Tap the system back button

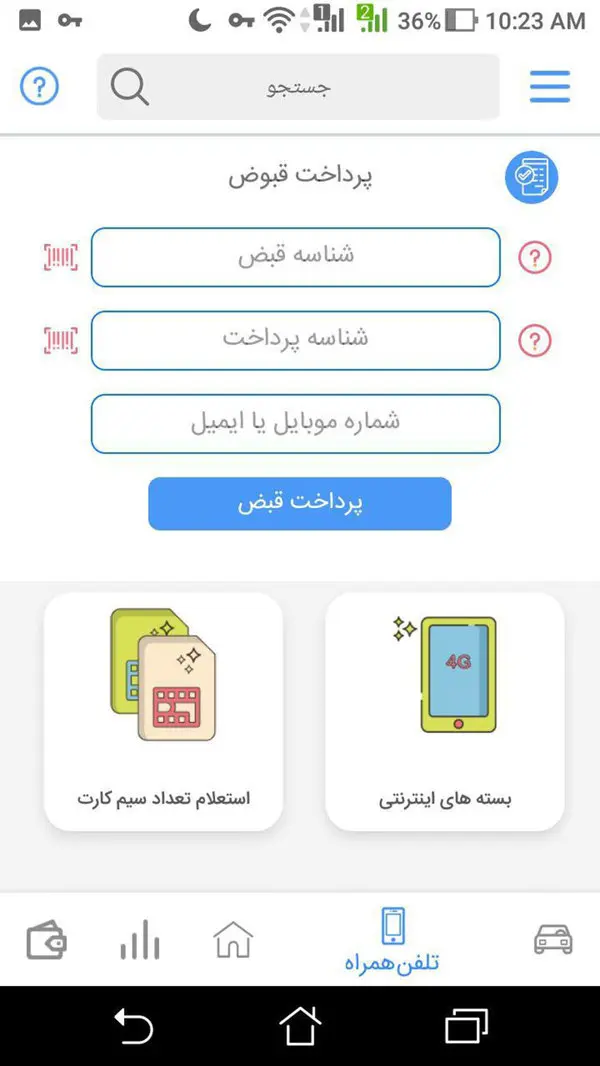pyautogui.click(x=133, y=1026)
